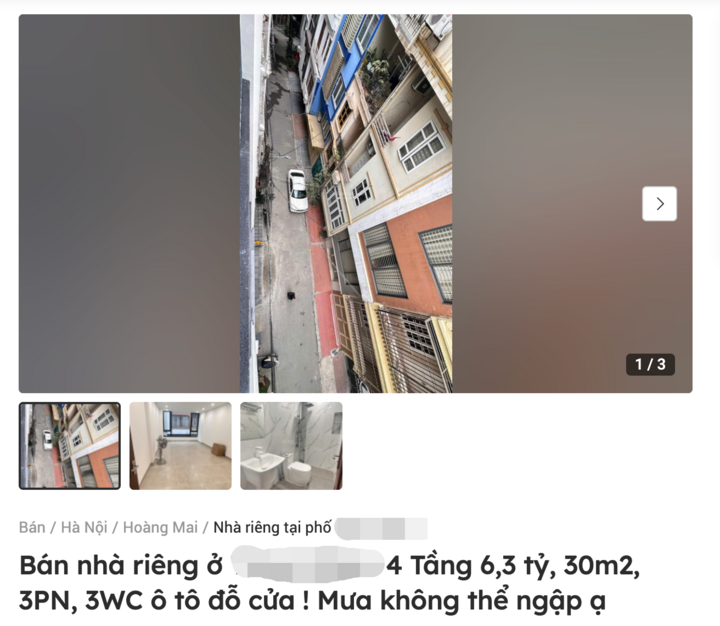The width and height of the screenshot is (720, 626).
Task: Select the bathroom thumbnail
Action: click(291, 446)
